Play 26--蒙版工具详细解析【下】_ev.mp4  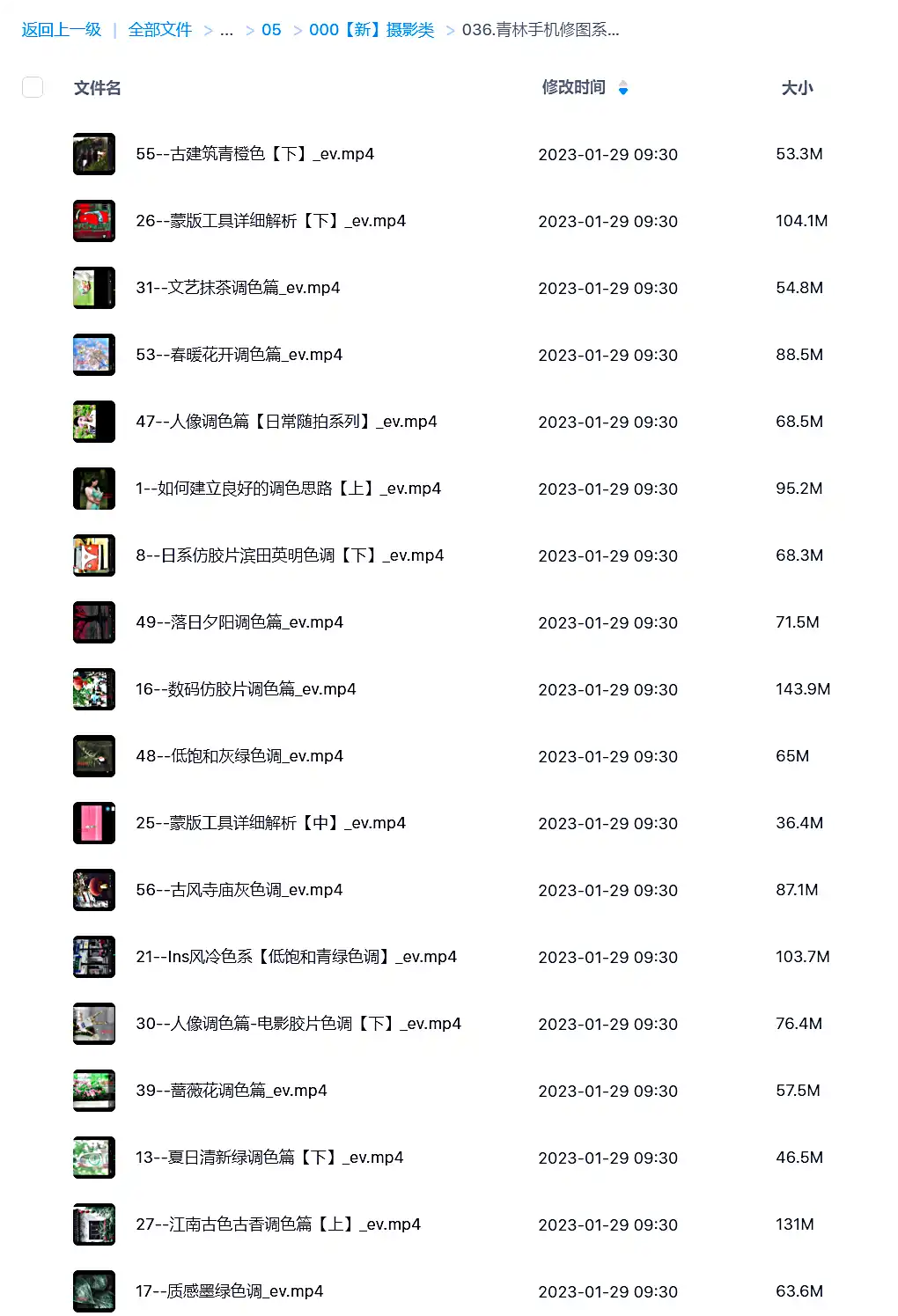point(270,221)
